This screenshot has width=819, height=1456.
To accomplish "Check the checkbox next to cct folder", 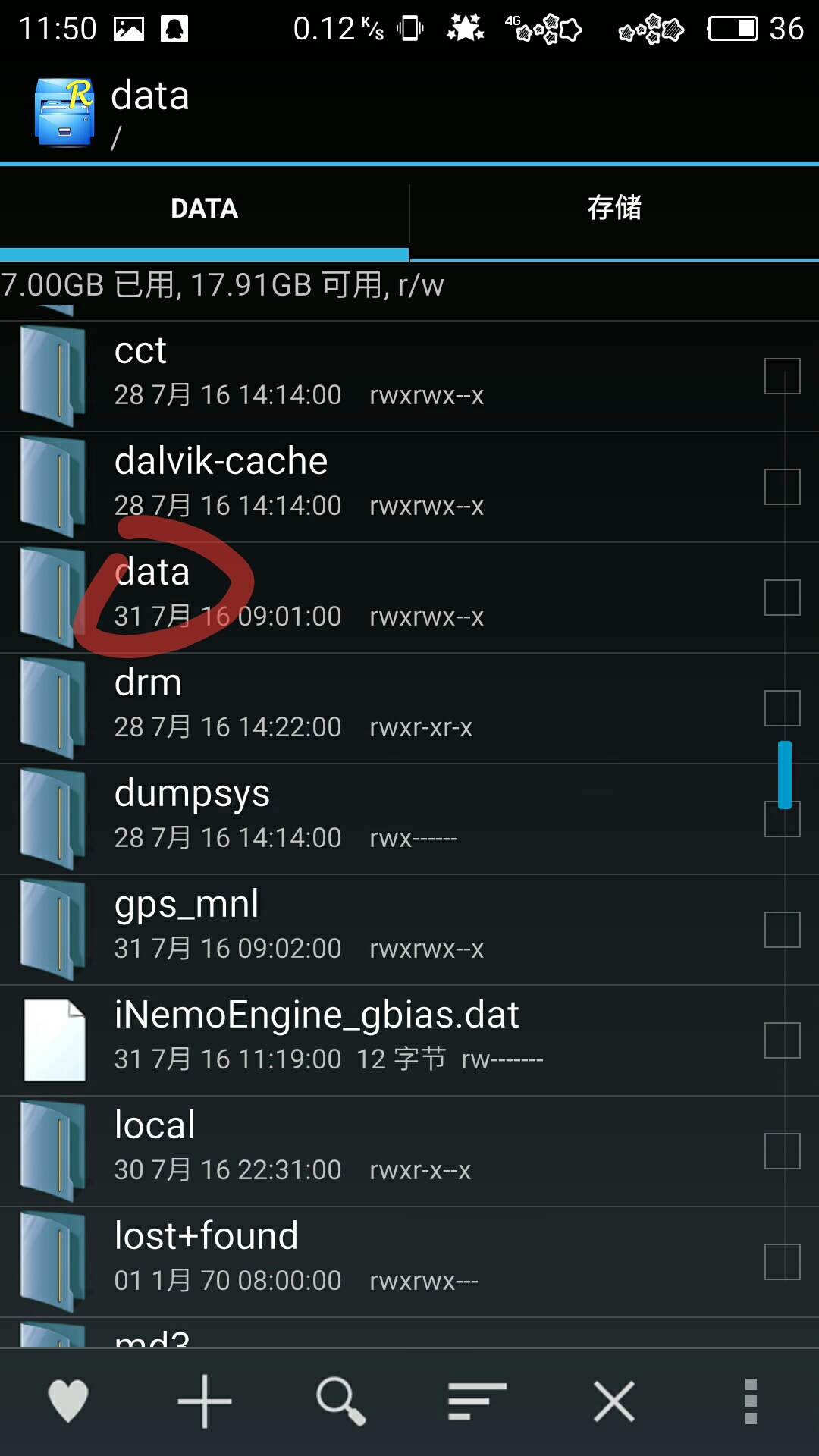I will coord(783,377).
